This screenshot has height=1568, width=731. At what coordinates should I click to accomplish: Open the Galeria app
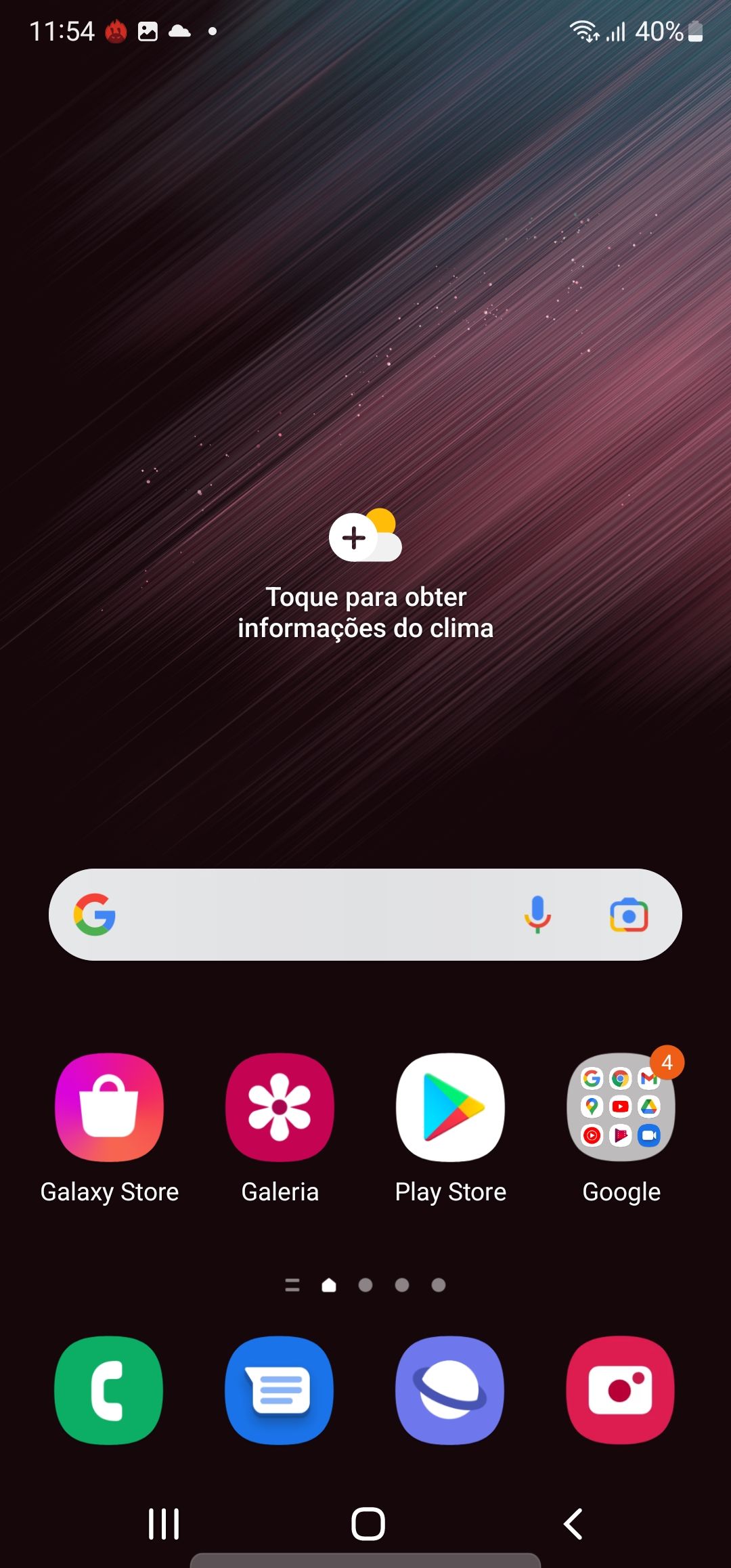point(280,1108)
